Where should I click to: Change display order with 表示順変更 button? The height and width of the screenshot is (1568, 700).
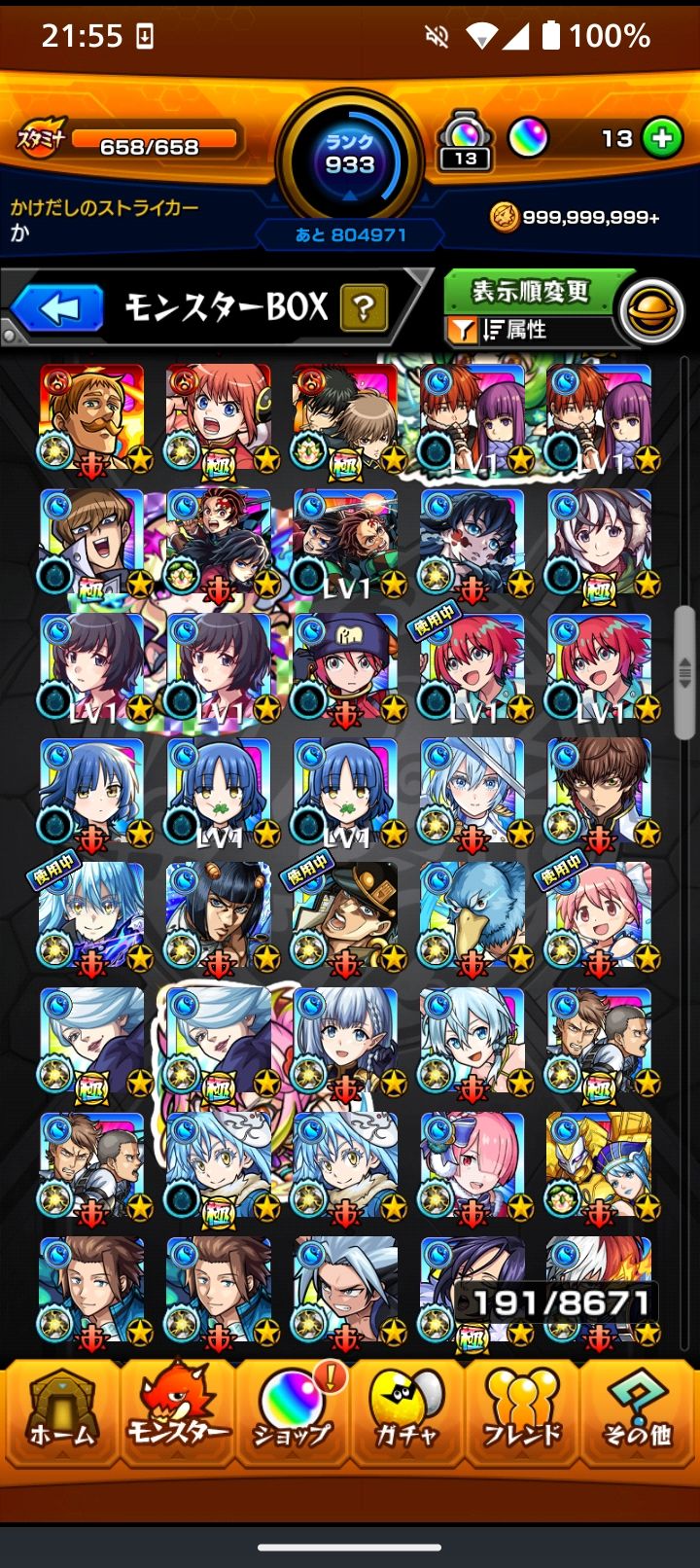coord(531,291)
